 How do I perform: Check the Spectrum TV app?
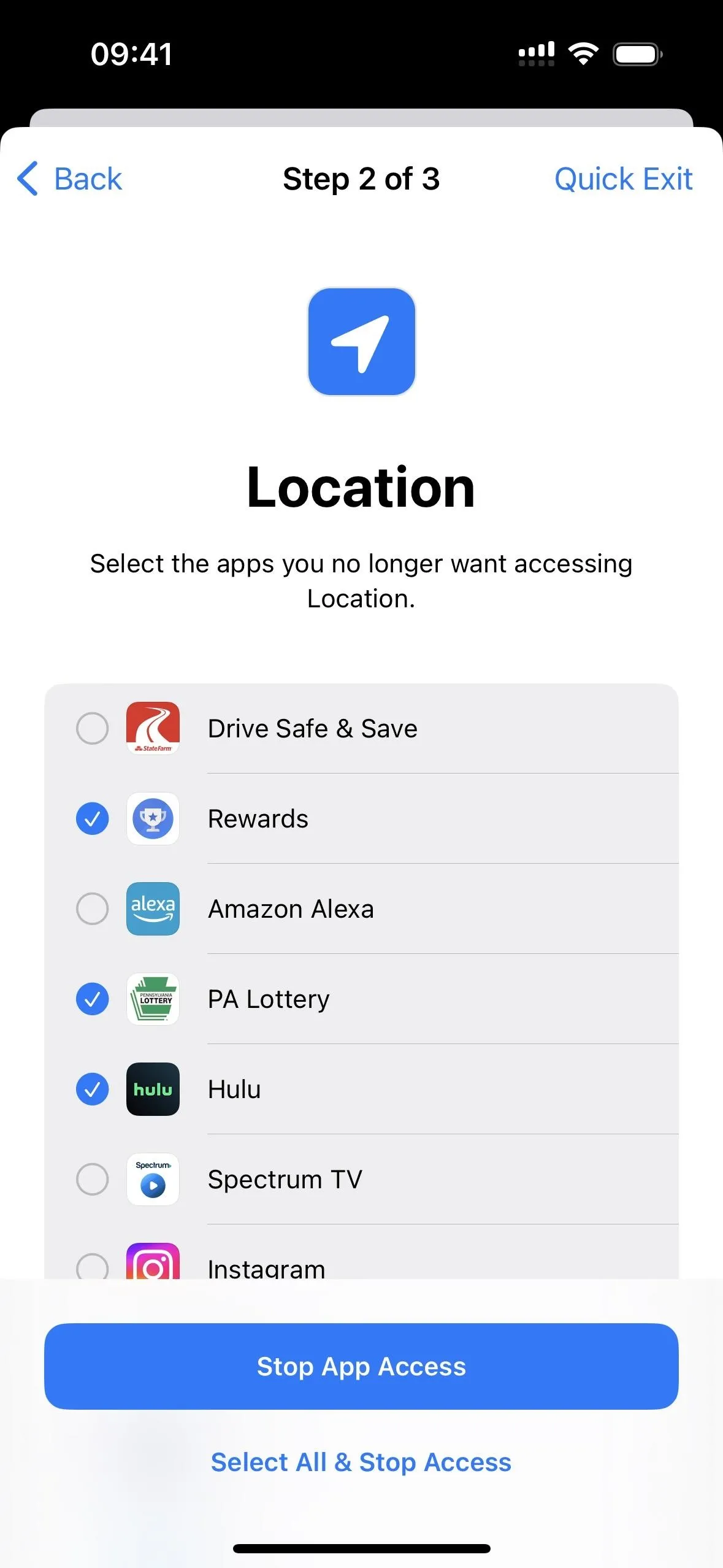[361, 1179]
